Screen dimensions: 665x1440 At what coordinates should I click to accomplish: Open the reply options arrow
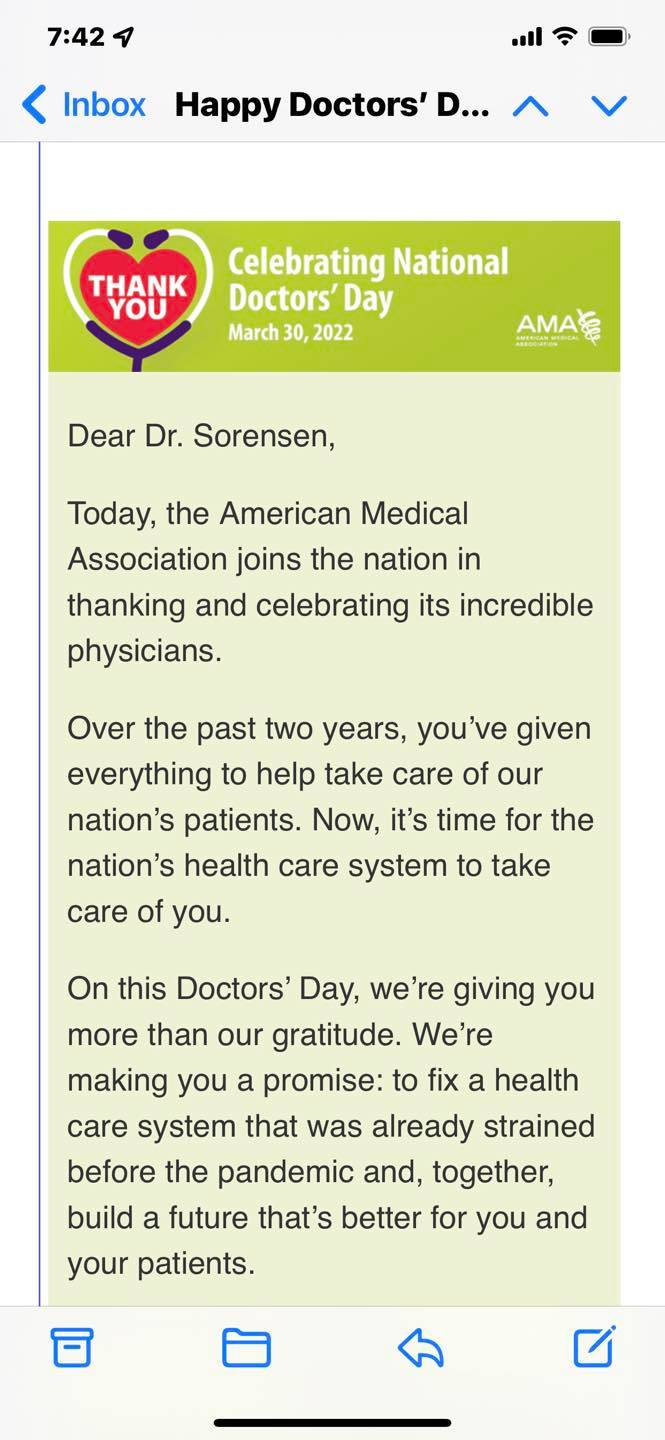click(x=421, y=1349)
